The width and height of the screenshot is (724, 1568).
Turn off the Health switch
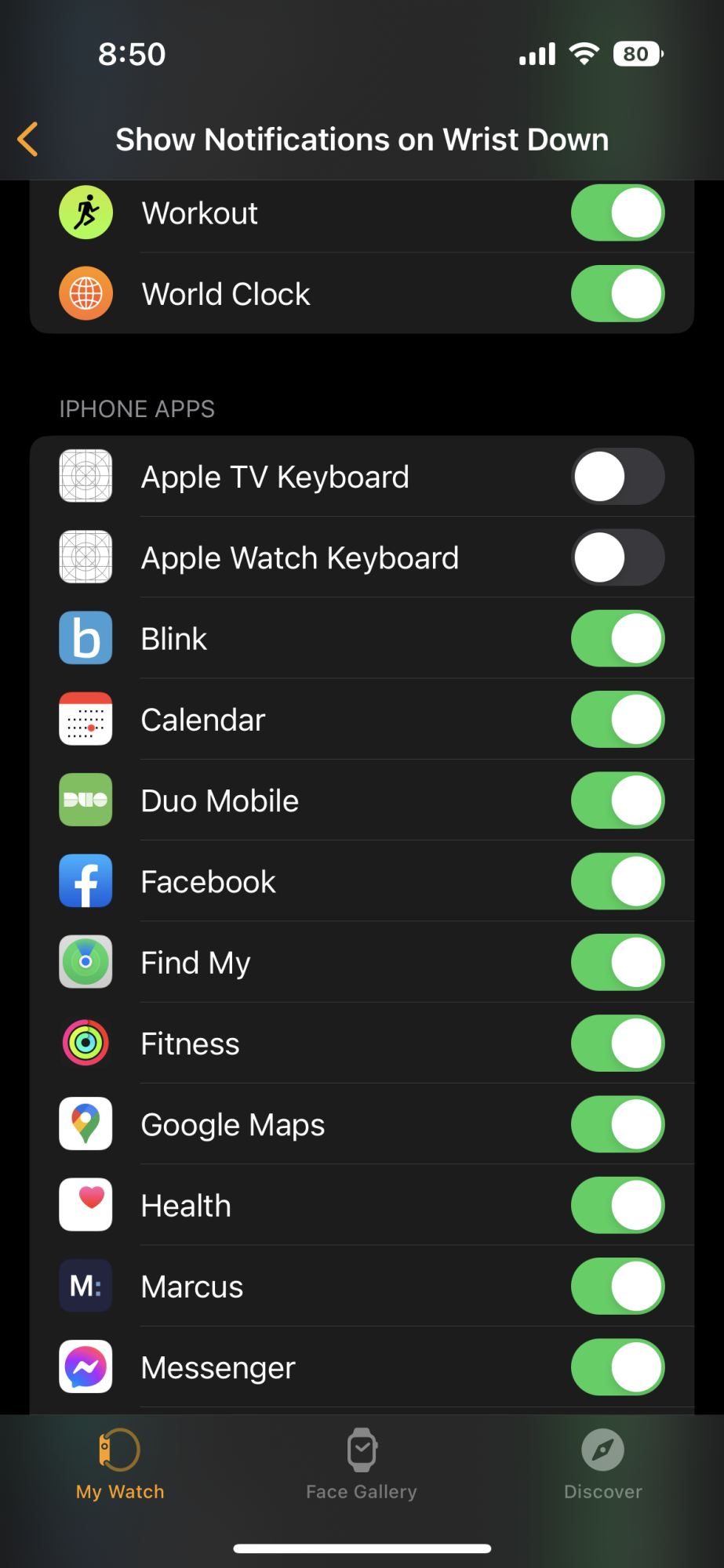[x=617, y=1206]
